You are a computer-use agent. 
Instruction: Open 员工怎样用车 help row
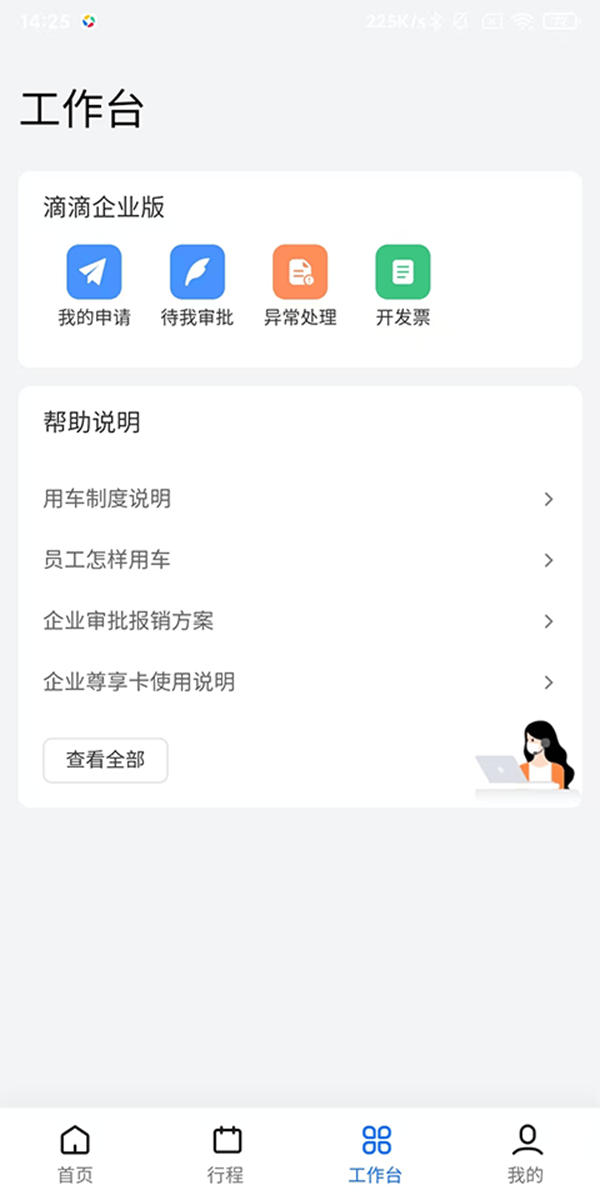click(300, 560)
